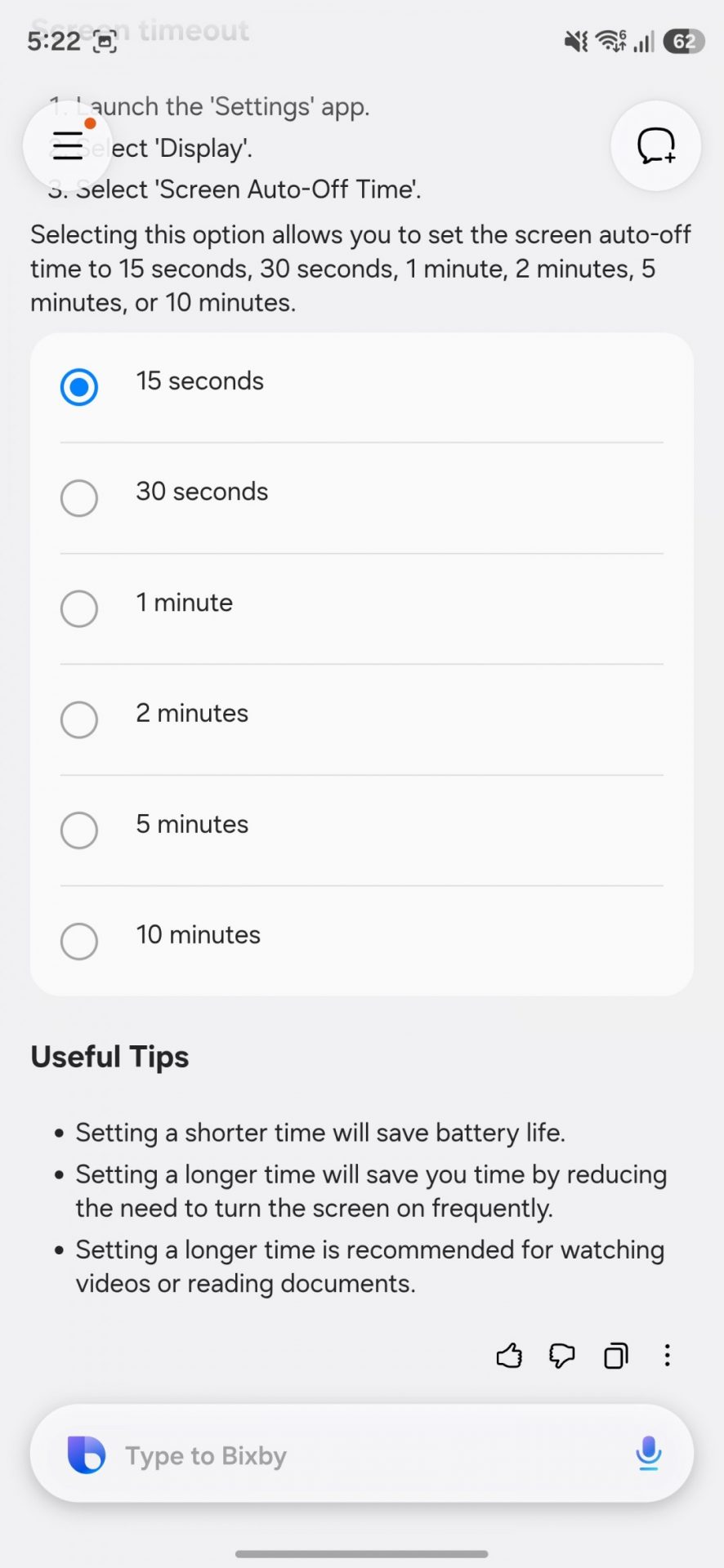724x1568 pixels.
Task: Choose the 10 minutes option
Action: [x=79, y=941]
